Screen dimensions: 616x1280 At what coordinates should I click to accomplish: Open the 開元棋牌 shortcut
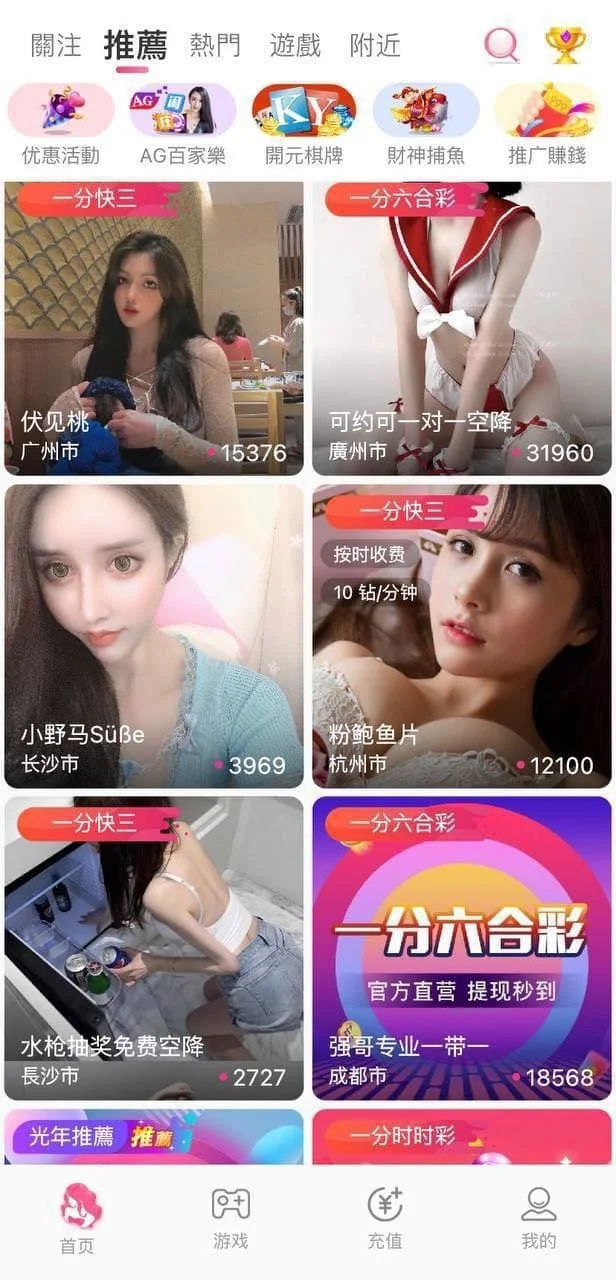tap(304, 124)
